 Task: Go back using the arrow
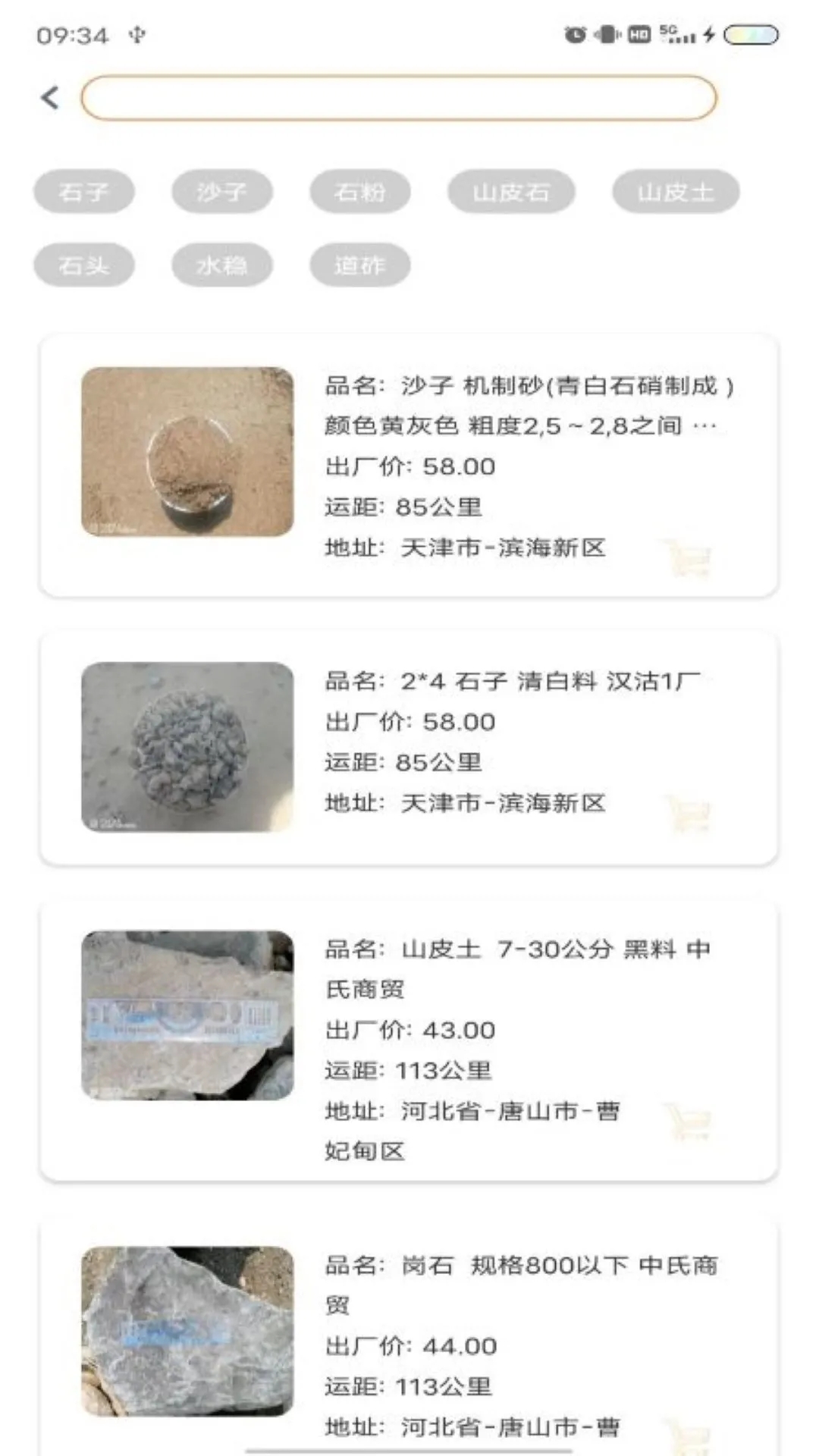pos(50,98)
